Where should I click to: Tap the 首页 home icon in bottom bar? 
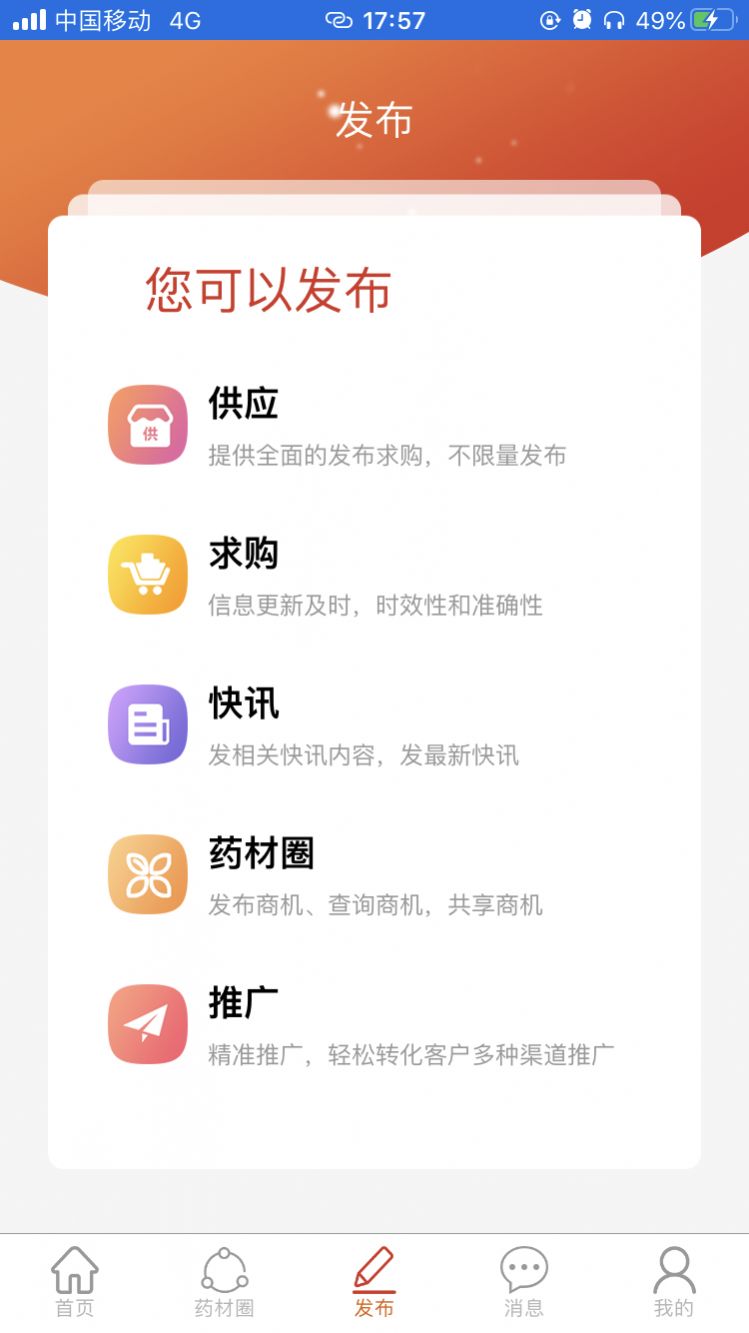[x=74, y=1267]
